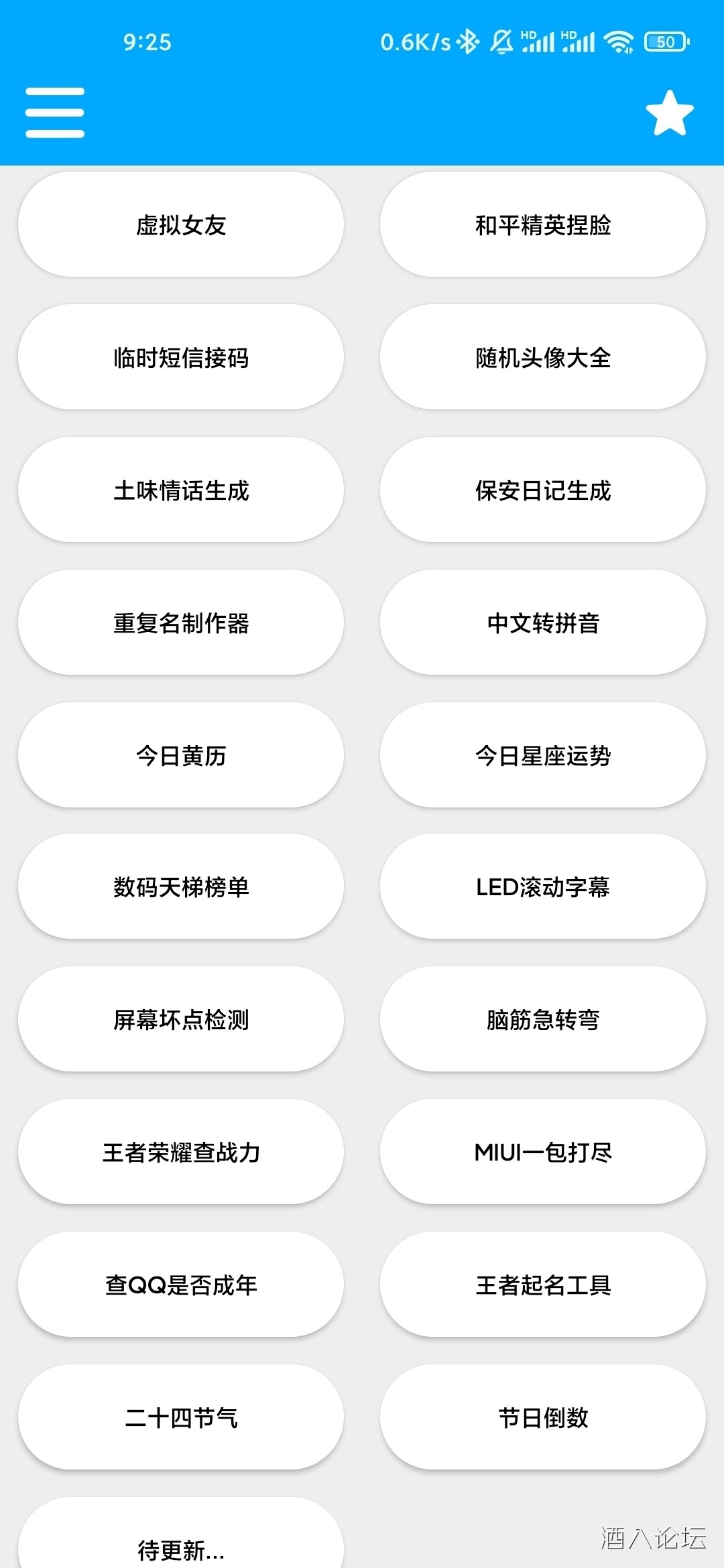This screenshot has width=724, height=1568.
Task: Open MIUI一包打尽
Action: pos(543,1152)
